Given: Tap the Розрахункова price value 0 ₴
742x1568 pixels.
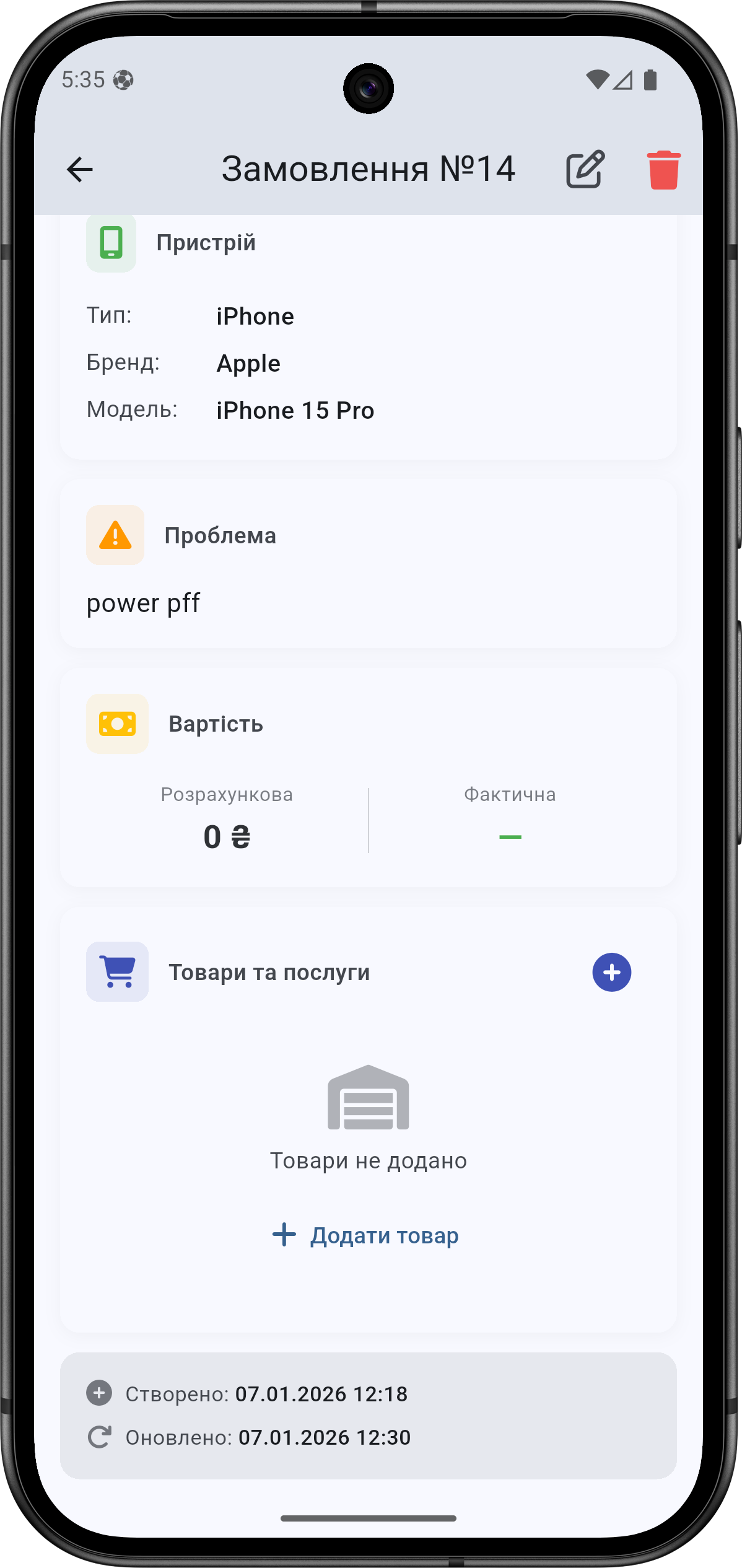Looking at the screenshot, I should 227,836.
